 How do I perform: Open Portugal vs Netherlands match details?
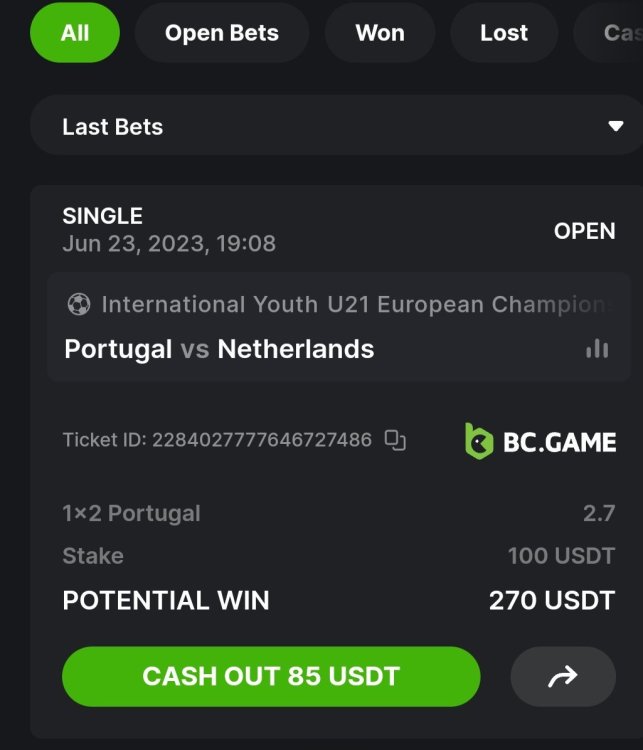[219, 349]
